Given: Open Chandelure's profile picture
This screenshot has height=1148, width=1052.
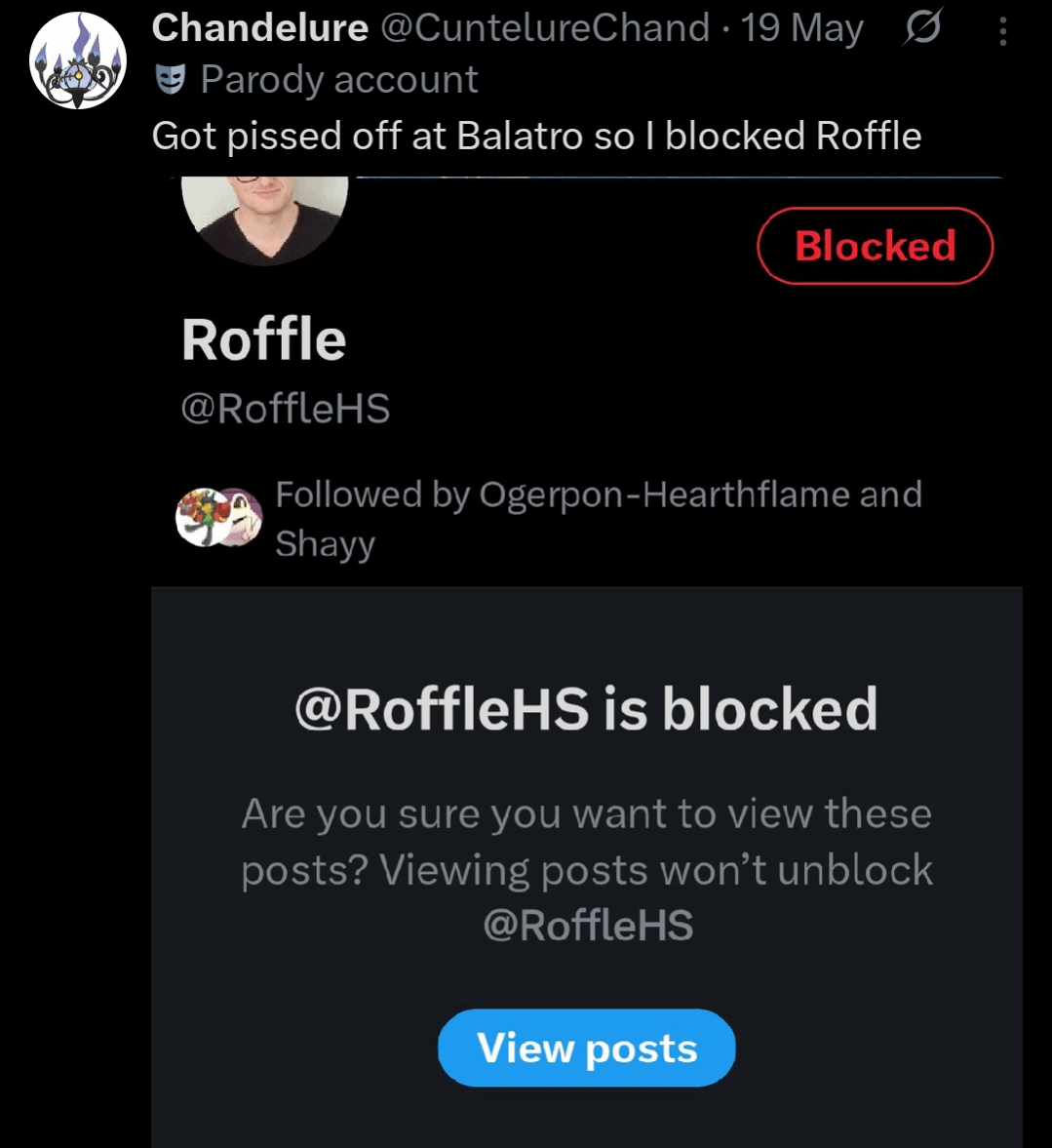Looking at the screenshot, I should point(78,60).
